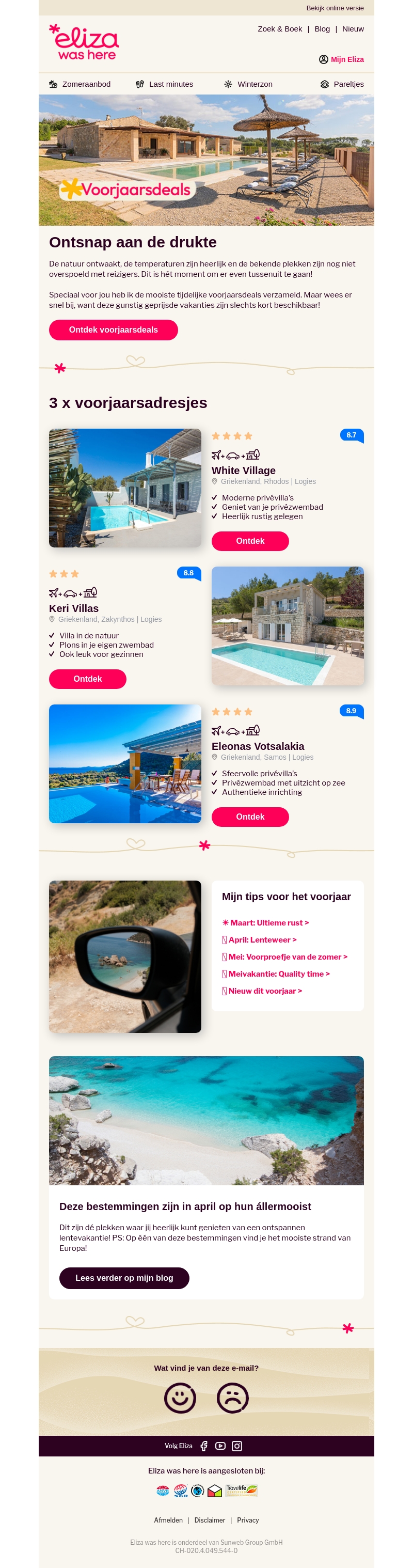This screenshot has height=1568, width=413.
Task: Tap Ontdek voorjaarsdeals button
Action: click(x=113, y=330)
